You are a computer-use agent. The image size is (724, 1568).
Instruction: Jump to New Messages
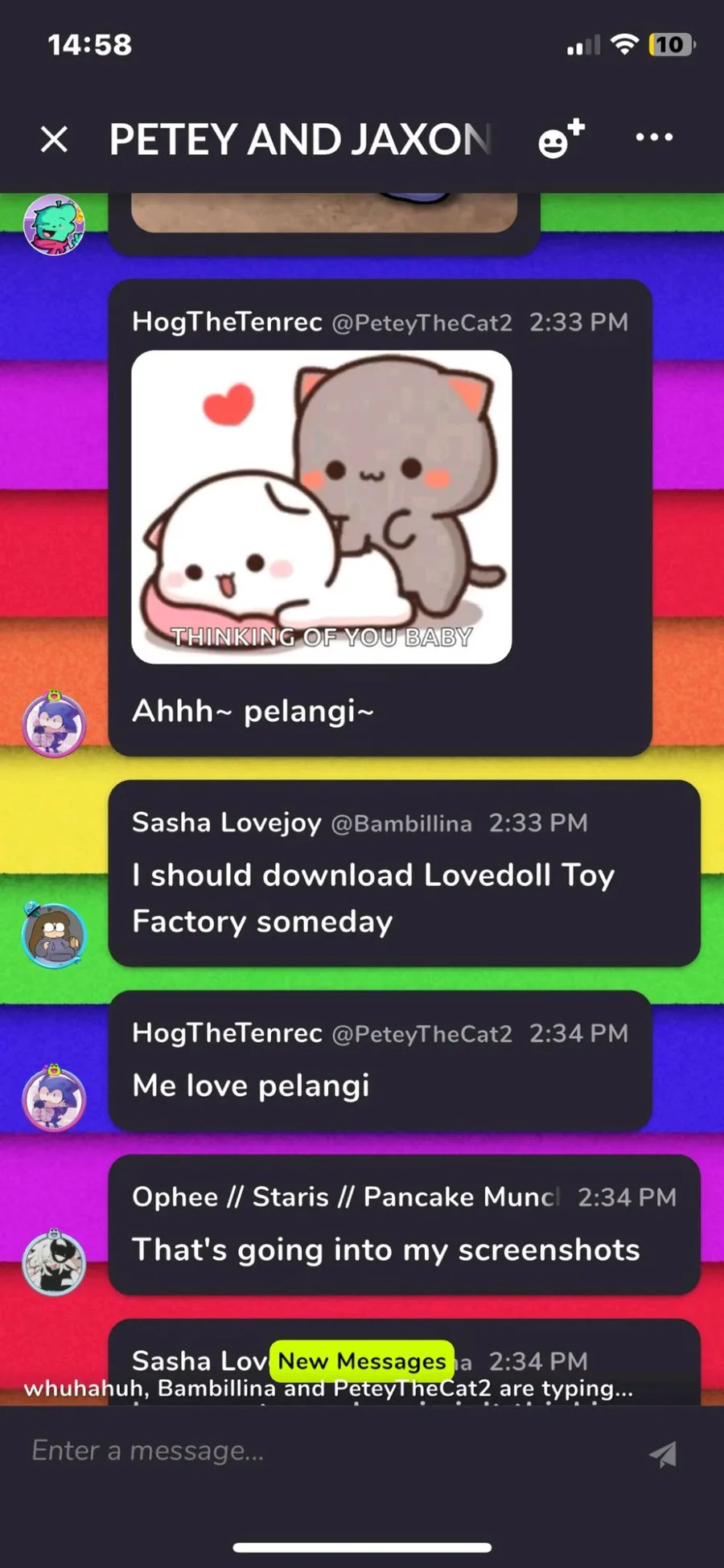click(x=362, y=1361)
